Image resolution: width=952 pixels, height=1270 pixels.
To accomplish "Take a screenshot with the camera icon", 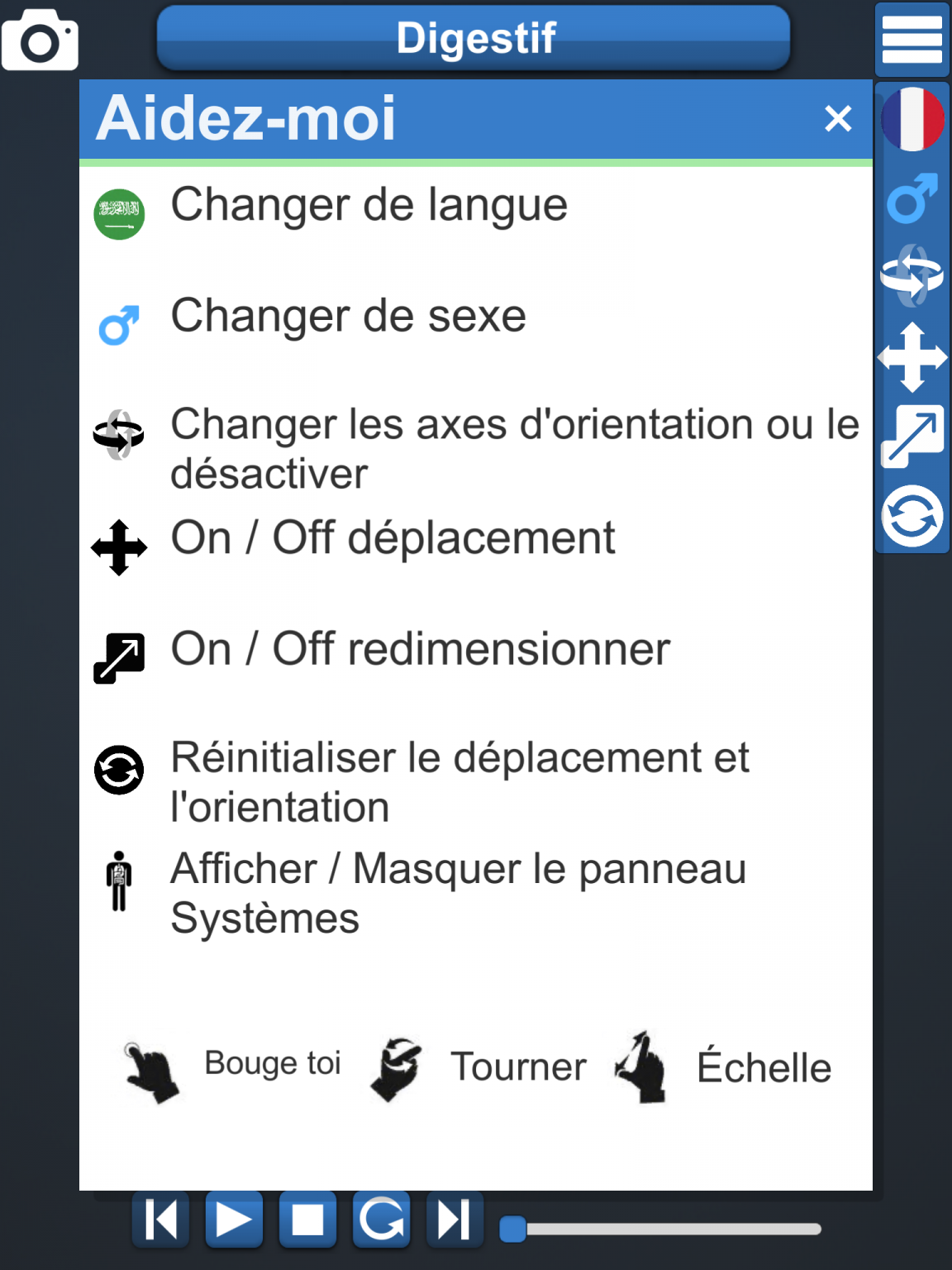I will tap(40, 40).
